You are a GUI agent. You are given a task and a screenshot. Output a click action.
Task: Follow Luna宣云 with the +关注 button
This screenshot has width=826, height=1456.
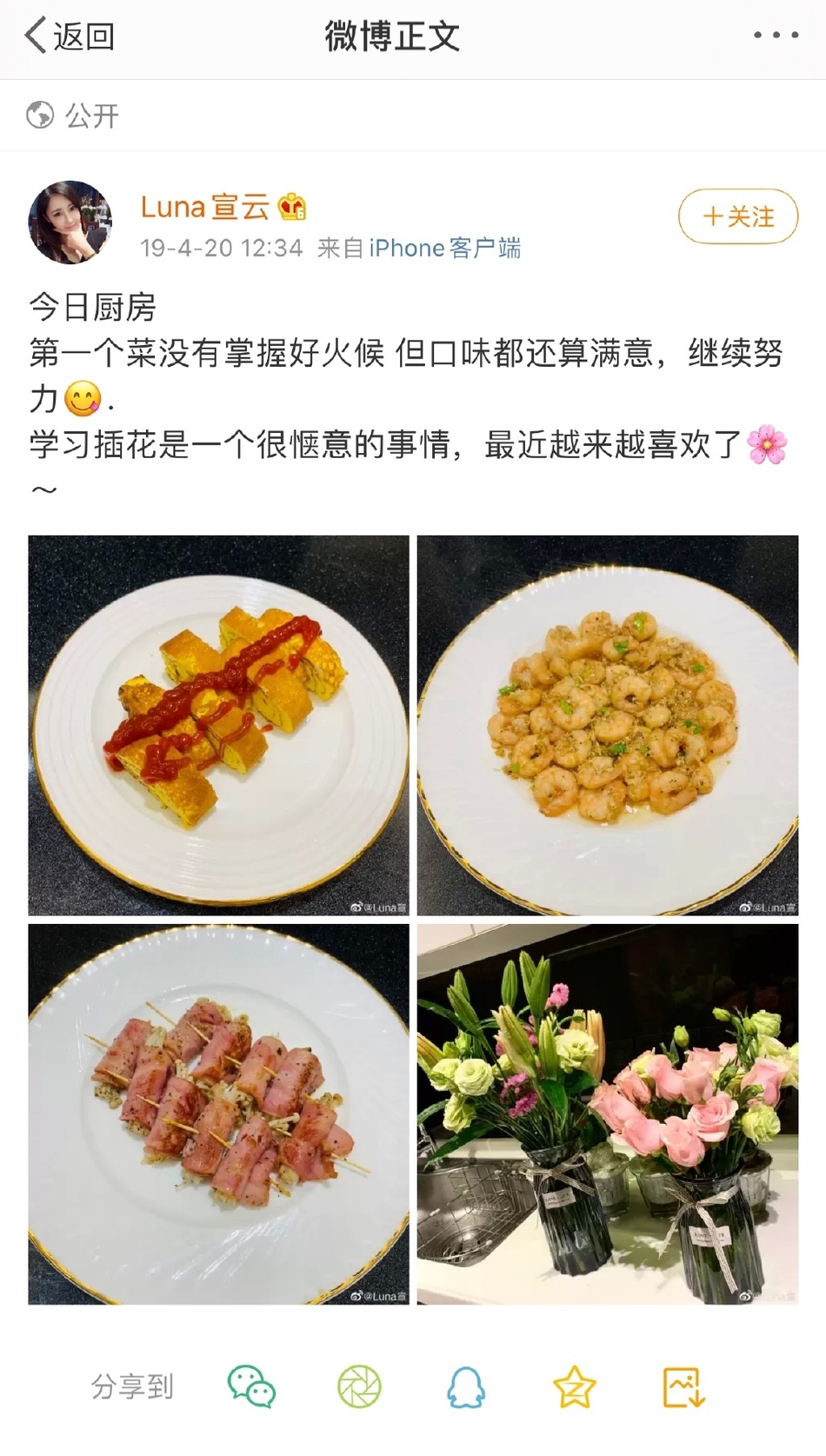[737, 216]
